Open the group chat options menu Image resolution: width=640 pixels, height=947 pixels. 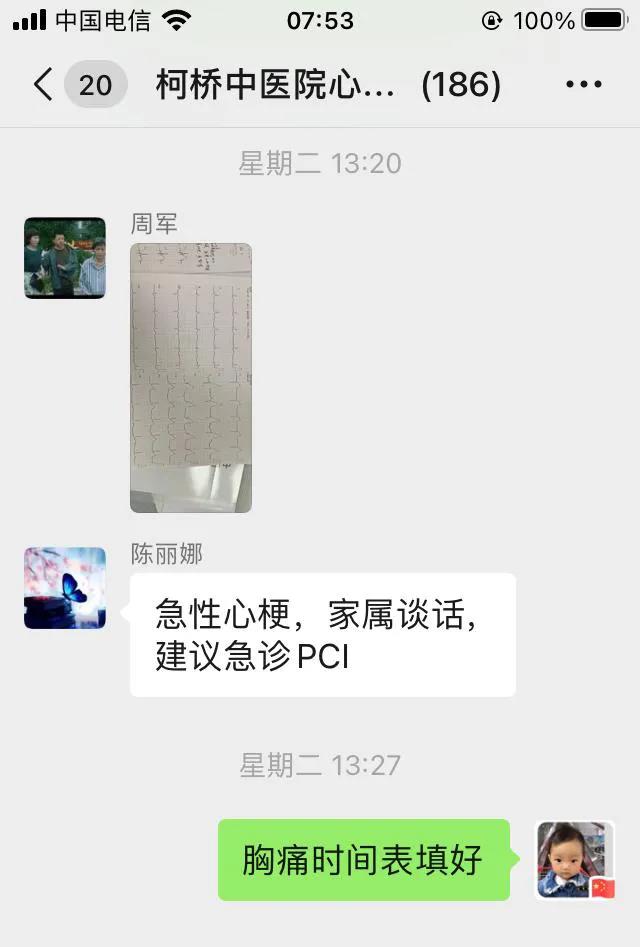click(583, 85)
